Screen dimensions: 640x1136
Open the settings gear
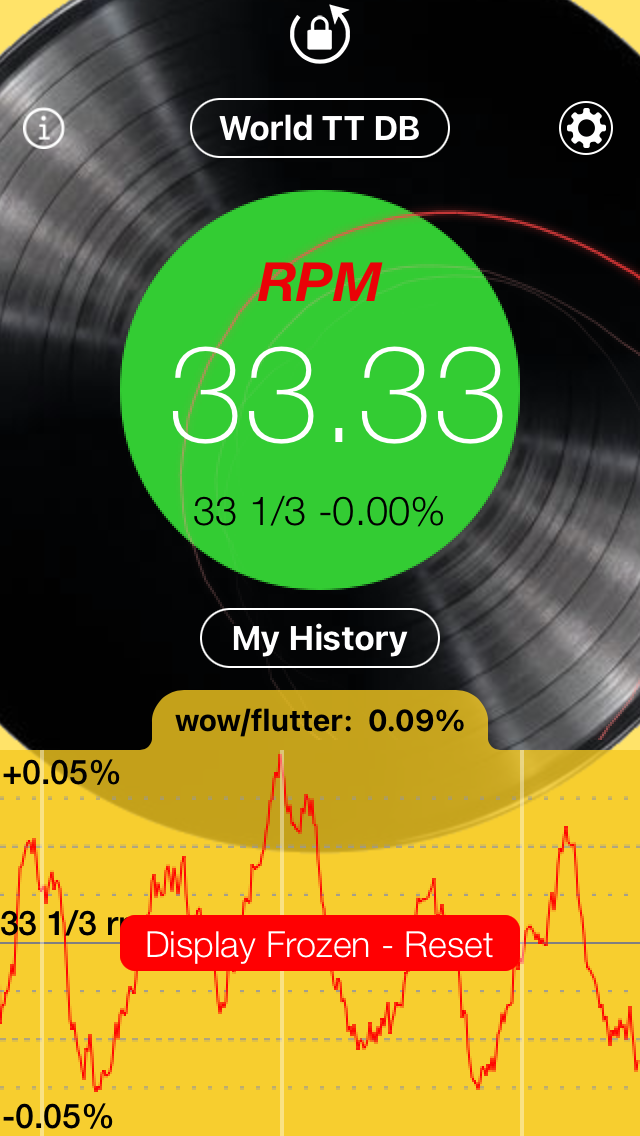click(586, 128)
